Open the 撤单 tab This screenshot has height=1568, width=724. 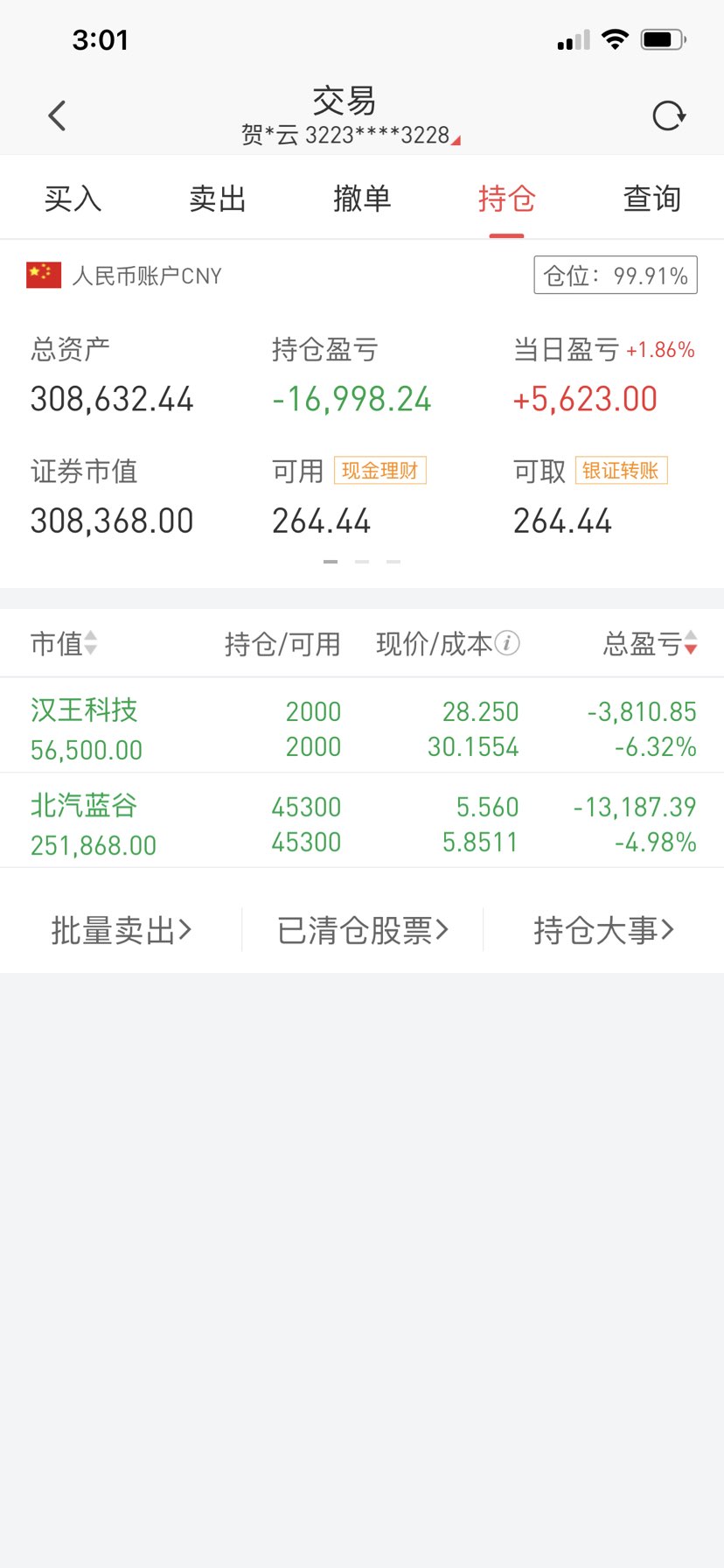point(362,199)
